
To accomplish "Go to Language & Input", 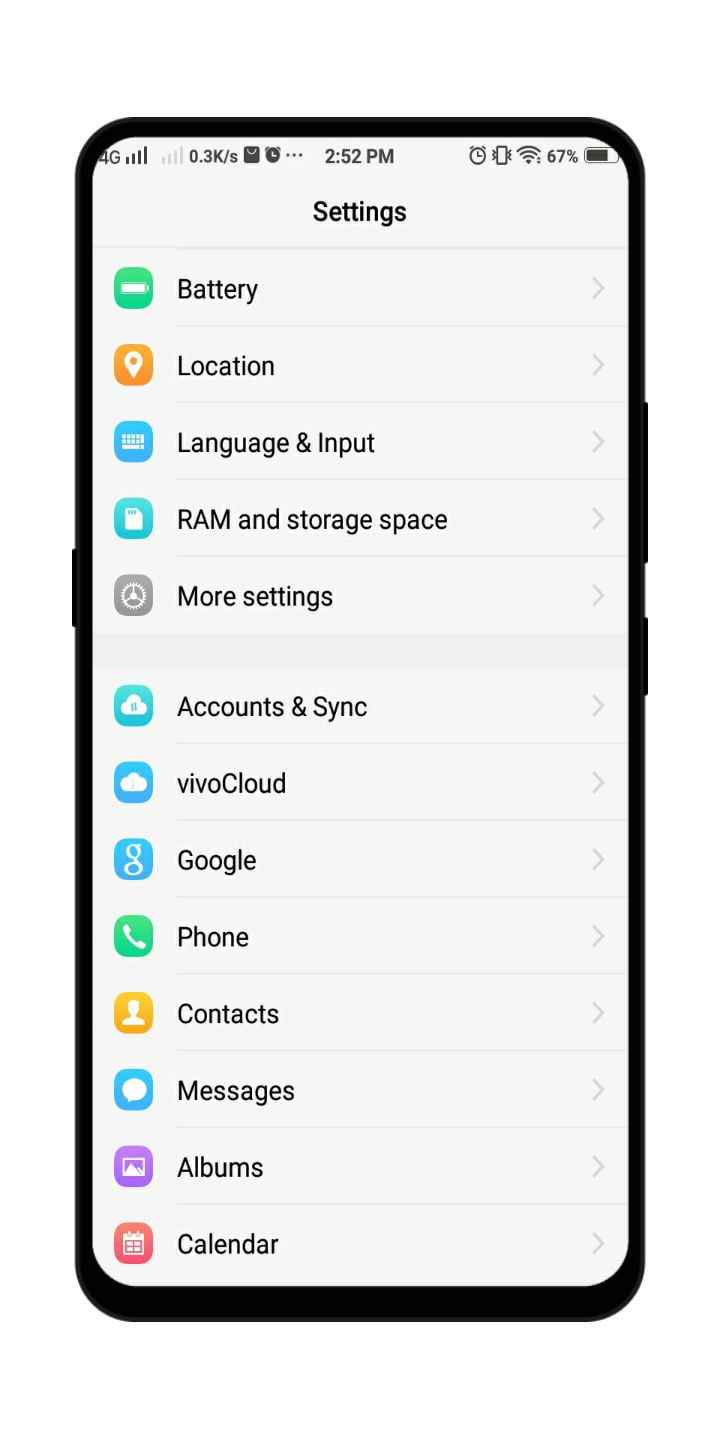I will (360, 442).
